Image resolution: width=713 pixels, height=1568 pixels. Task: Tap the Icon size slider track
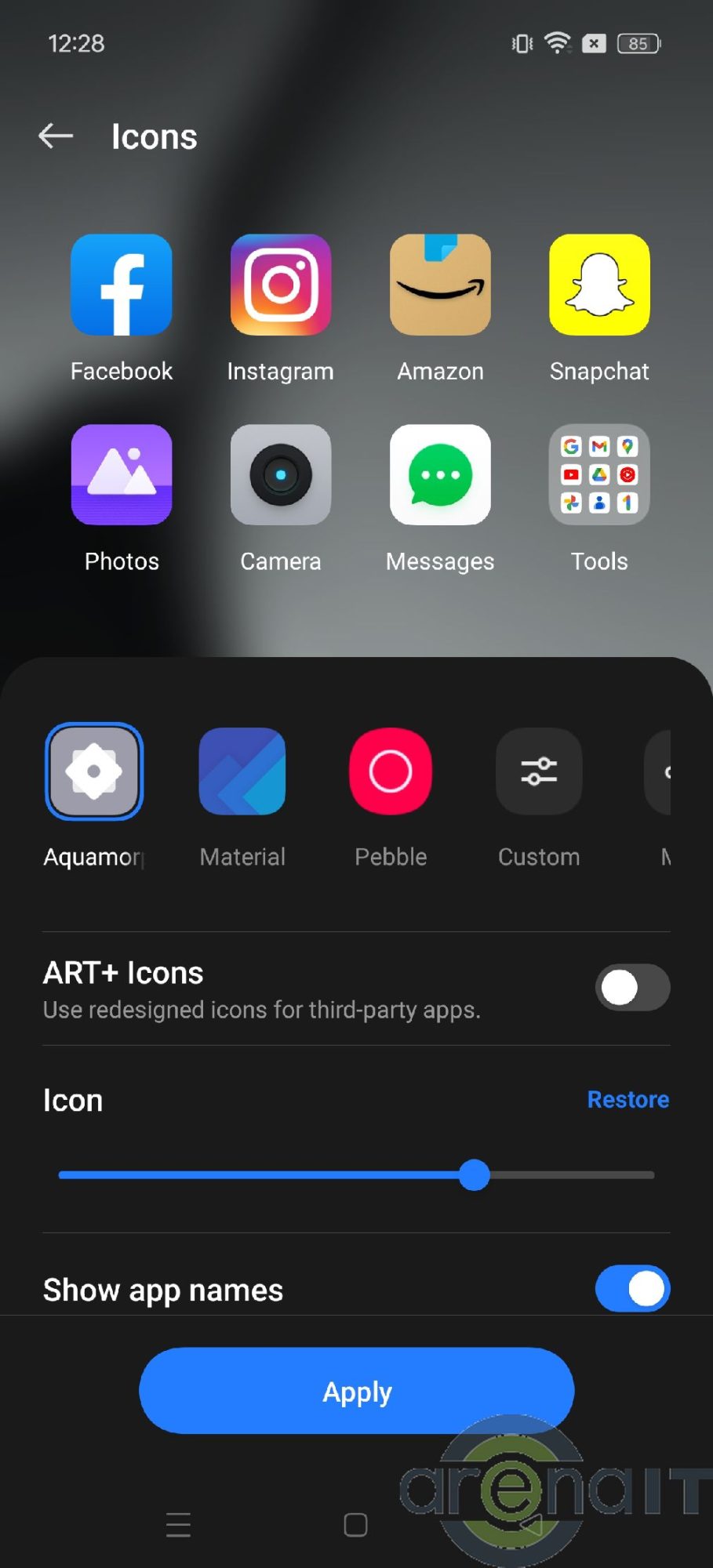pos(356,1175)
